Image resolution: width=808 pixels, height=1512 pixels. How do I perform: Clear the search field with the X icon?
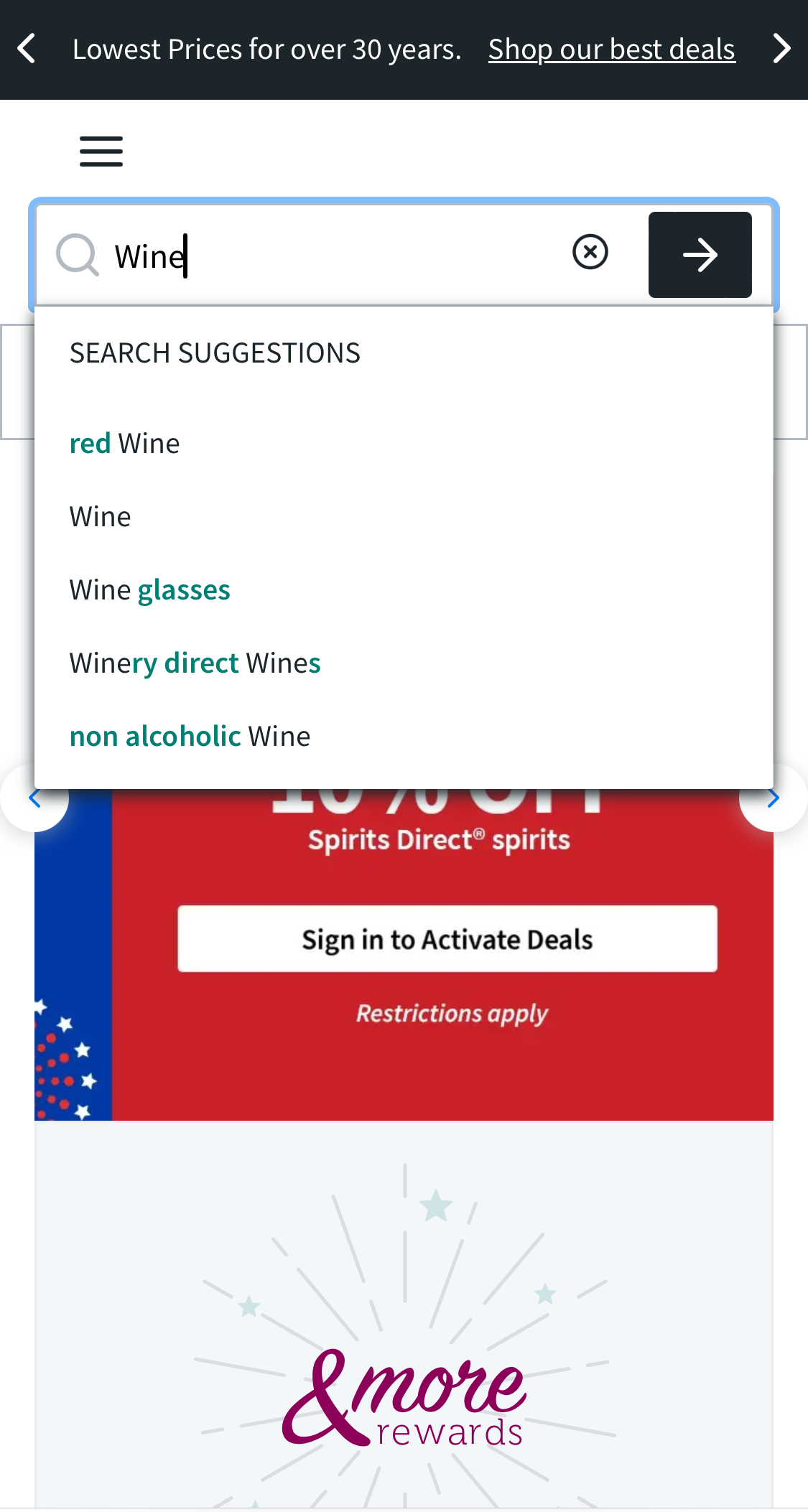pyautogui.click(x=590, y=253)
